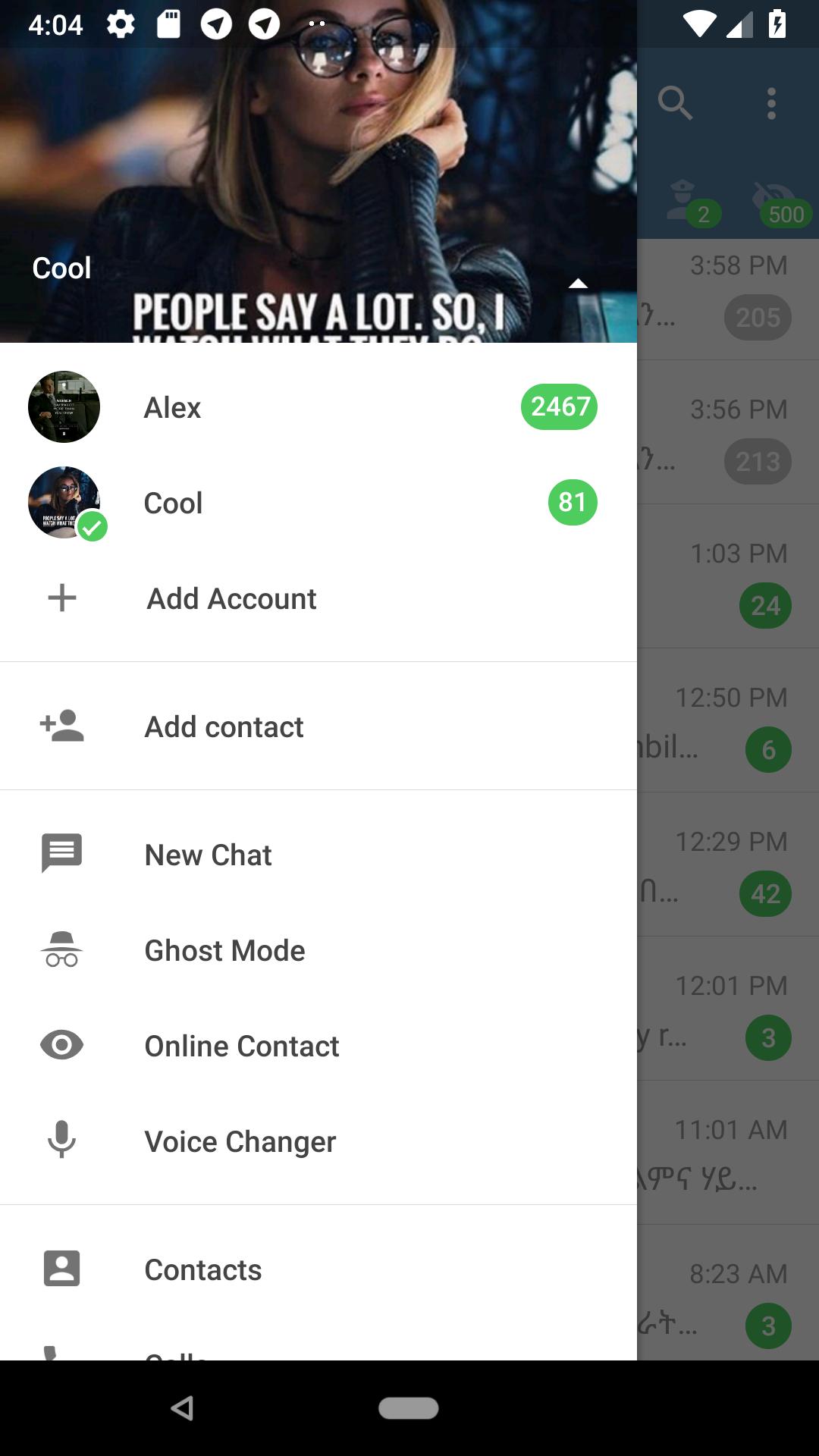Start a New Chat
Image resolution: width=819 pixels, height=1456 pixels.
pos(208,855)
